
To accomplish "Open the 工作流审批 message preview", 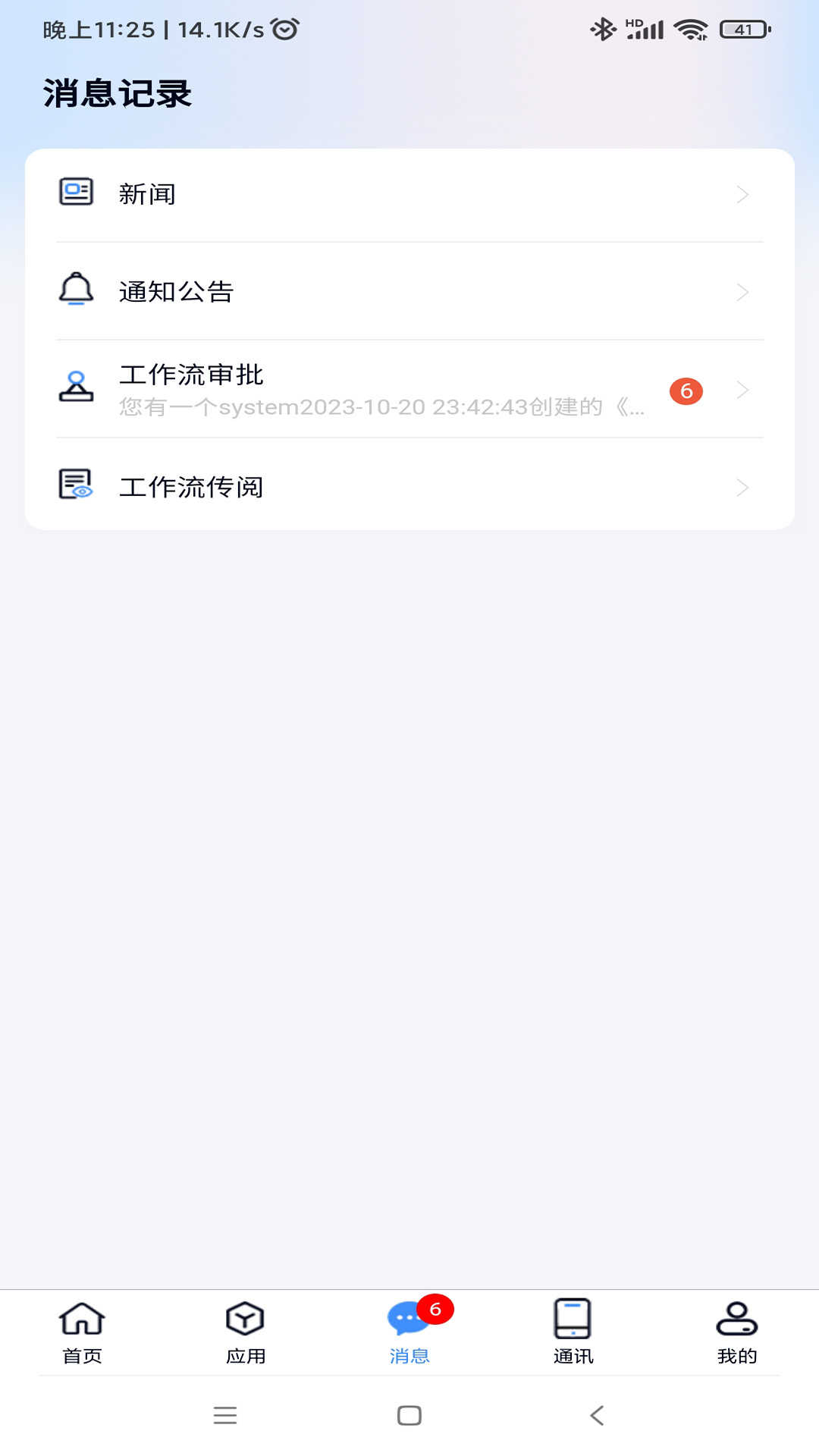I will (379, 408).
